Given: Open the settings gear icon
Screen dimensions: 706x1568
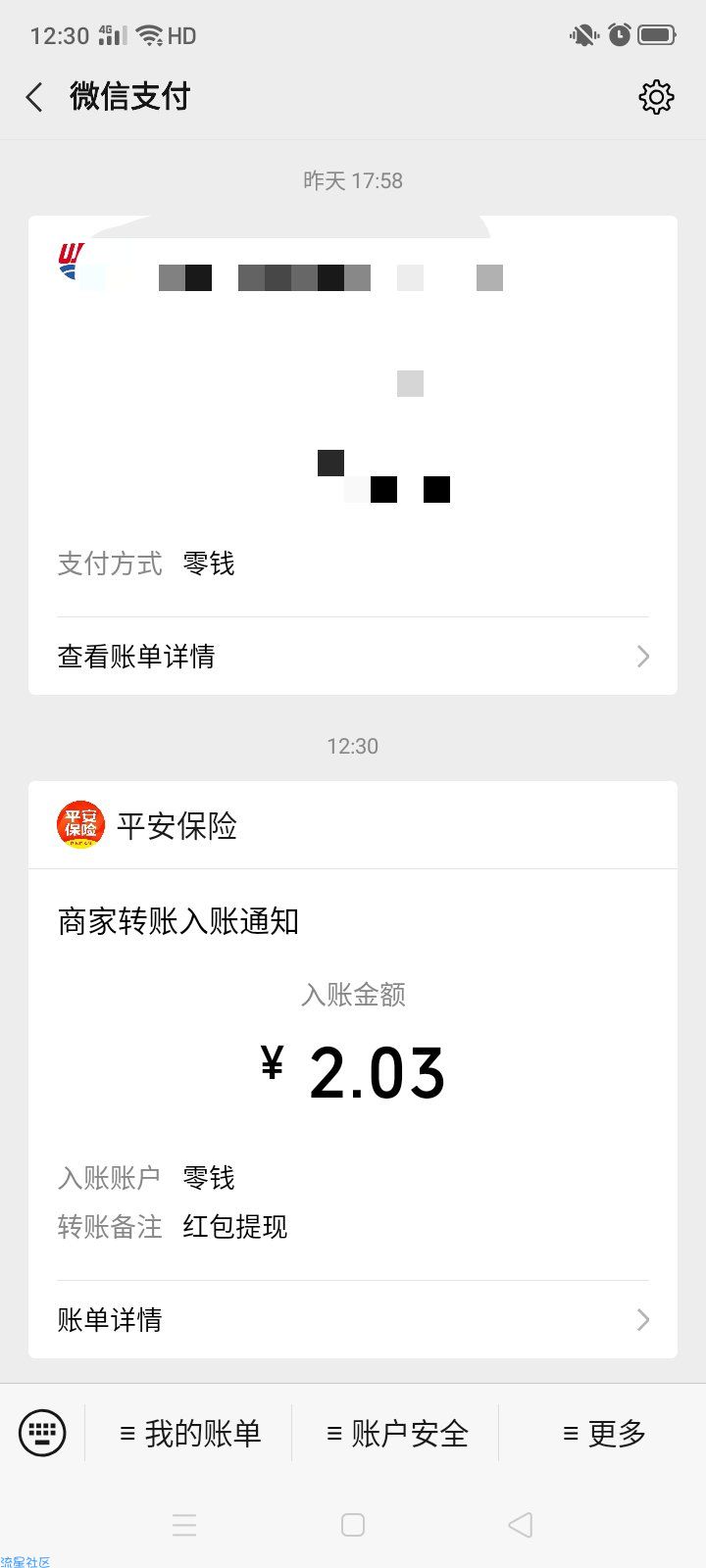Looking at the screenshot, I should click(656, 97).
